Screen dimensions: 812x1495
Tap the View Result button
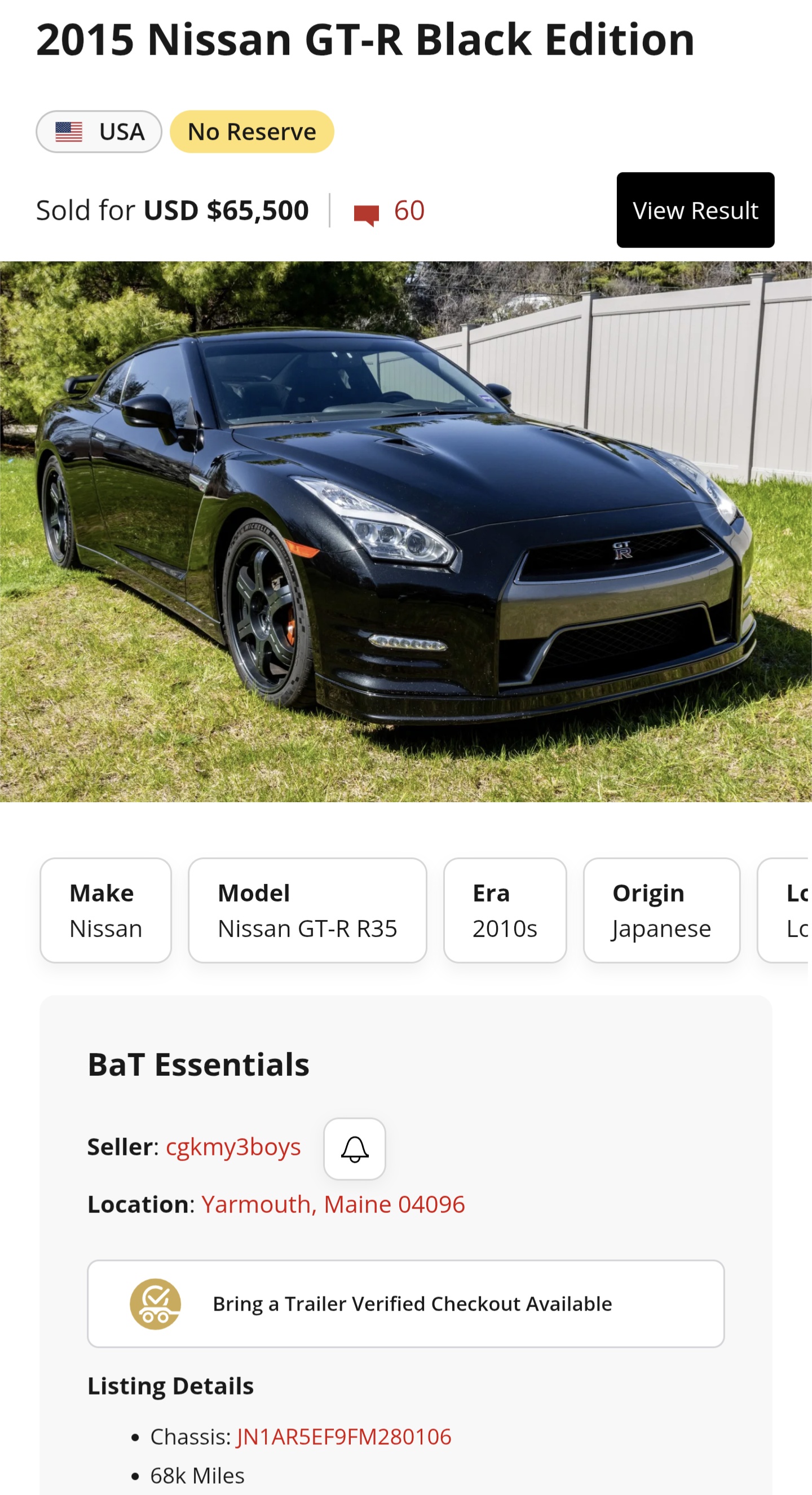click(695, 210)
